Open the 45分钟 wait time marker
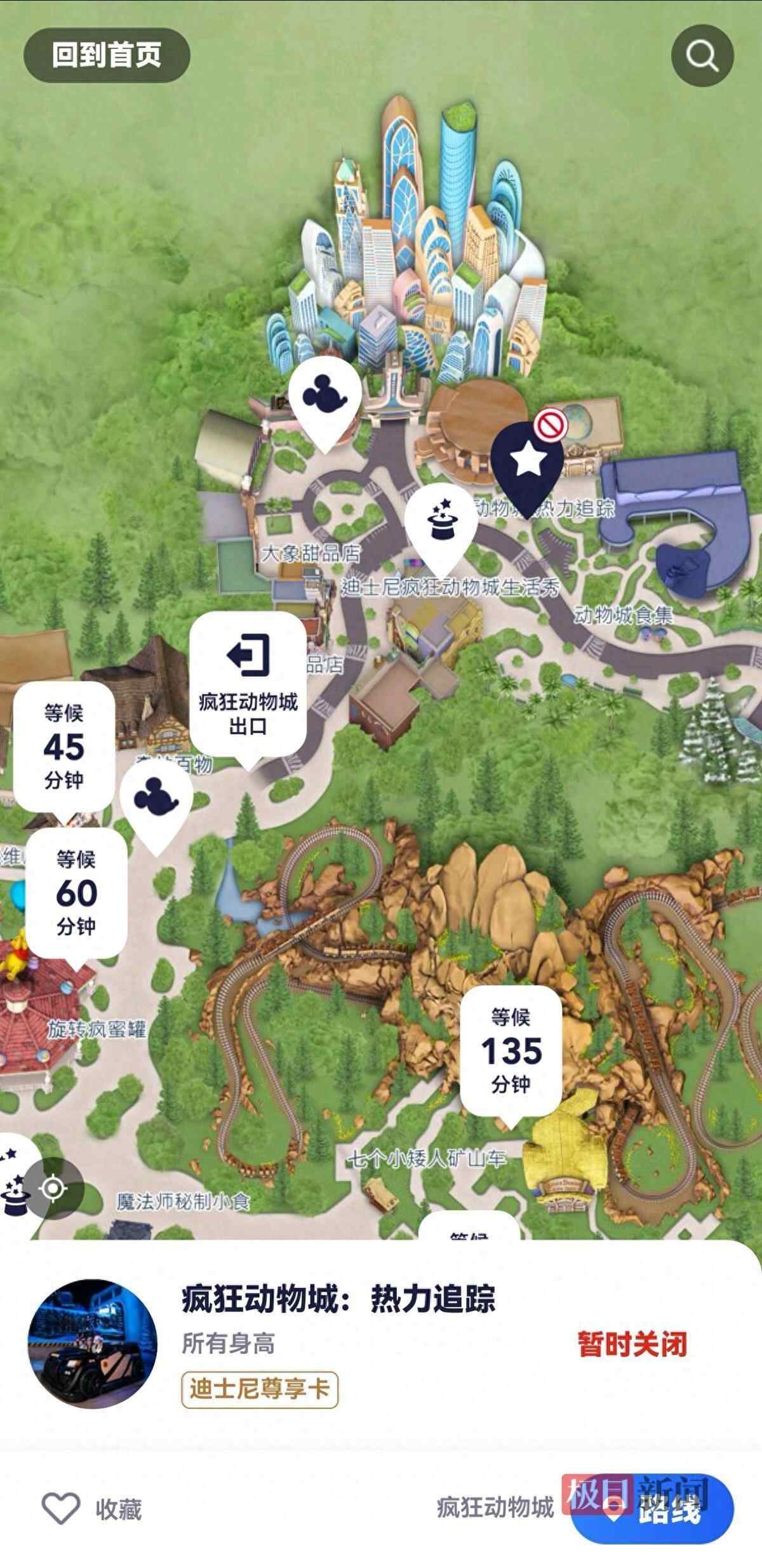 point(64,747)
